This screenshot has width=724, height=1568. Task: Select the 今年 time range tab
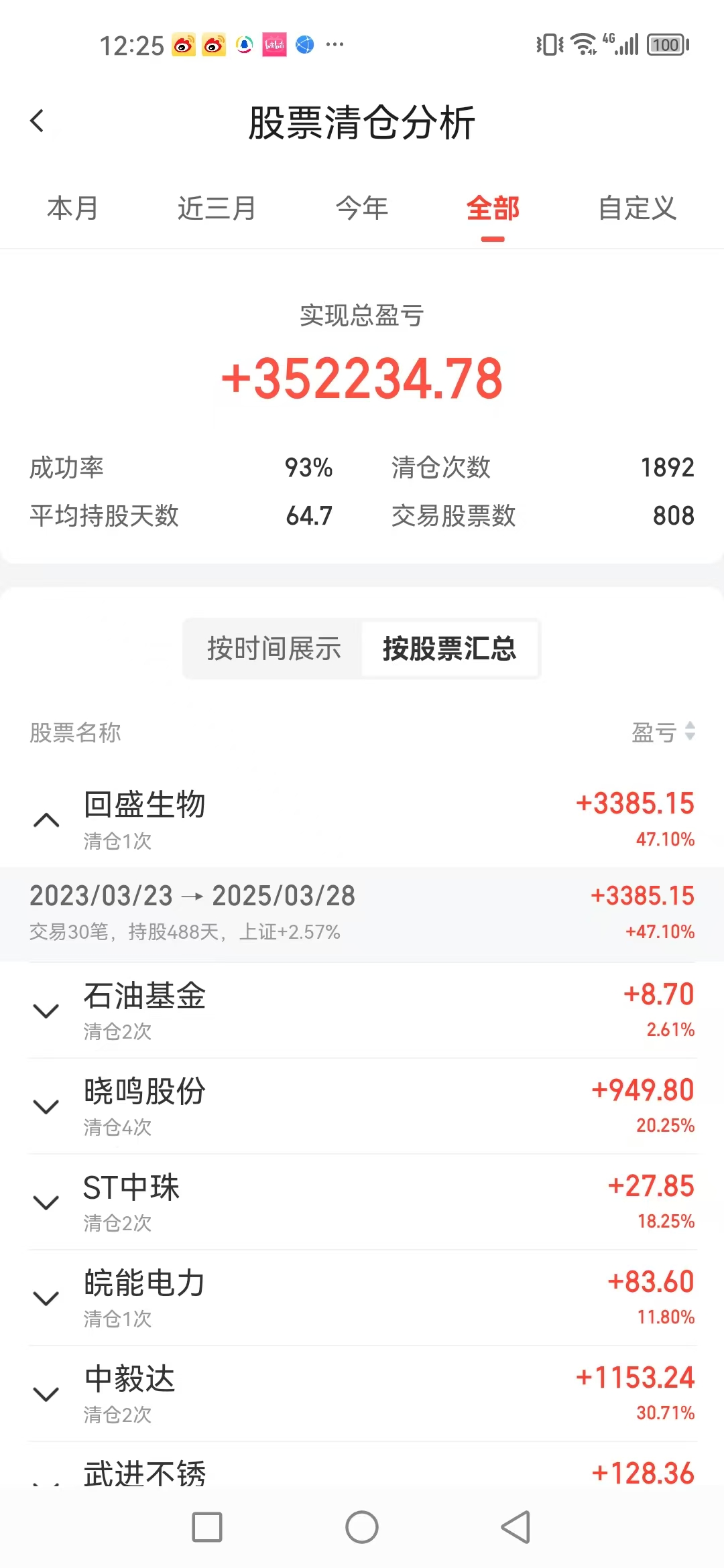(362, 208)
